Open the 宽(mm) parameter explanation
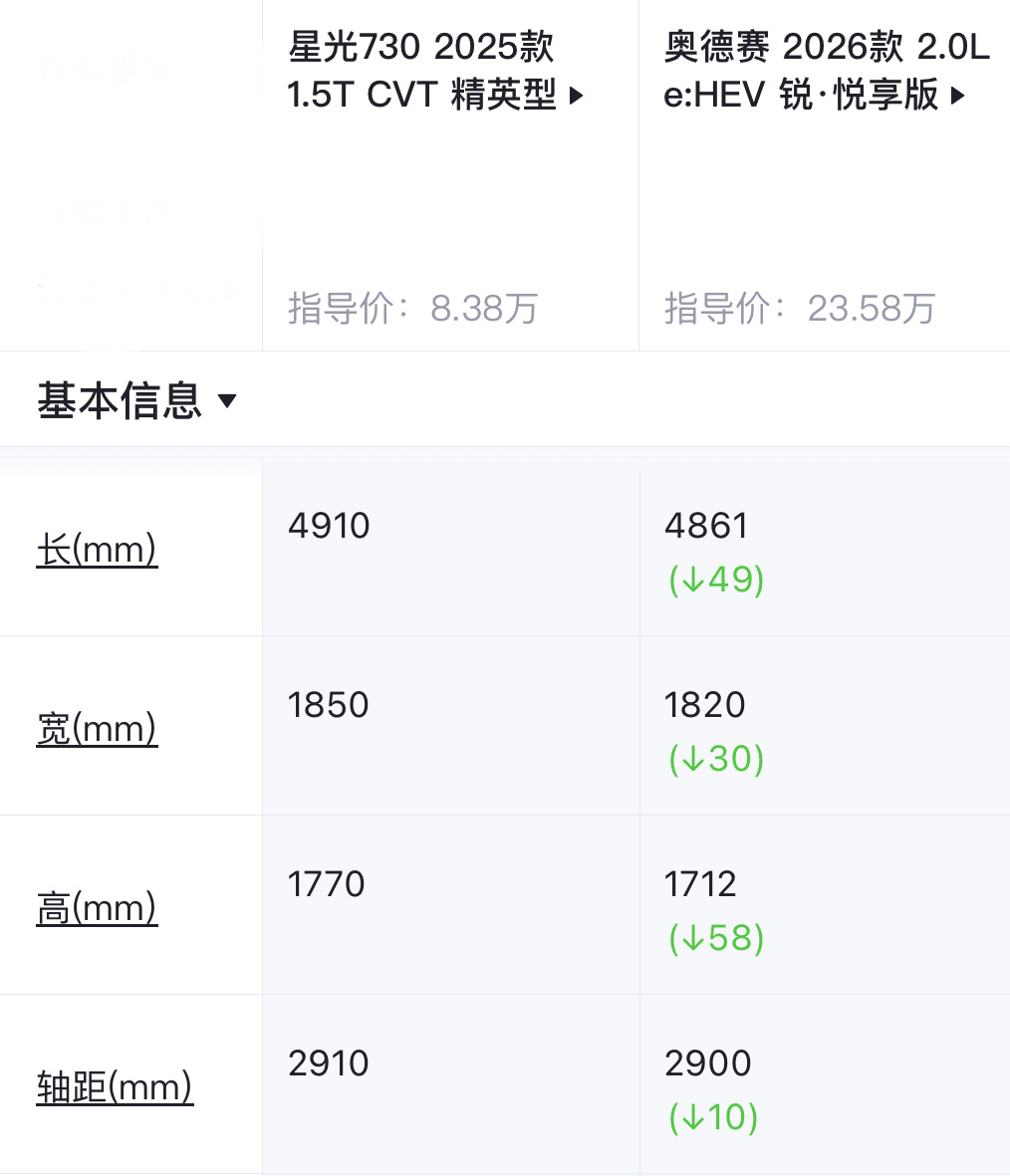Image resolution: width=1010 pixels, height=1176 pixels. point(97,728)
